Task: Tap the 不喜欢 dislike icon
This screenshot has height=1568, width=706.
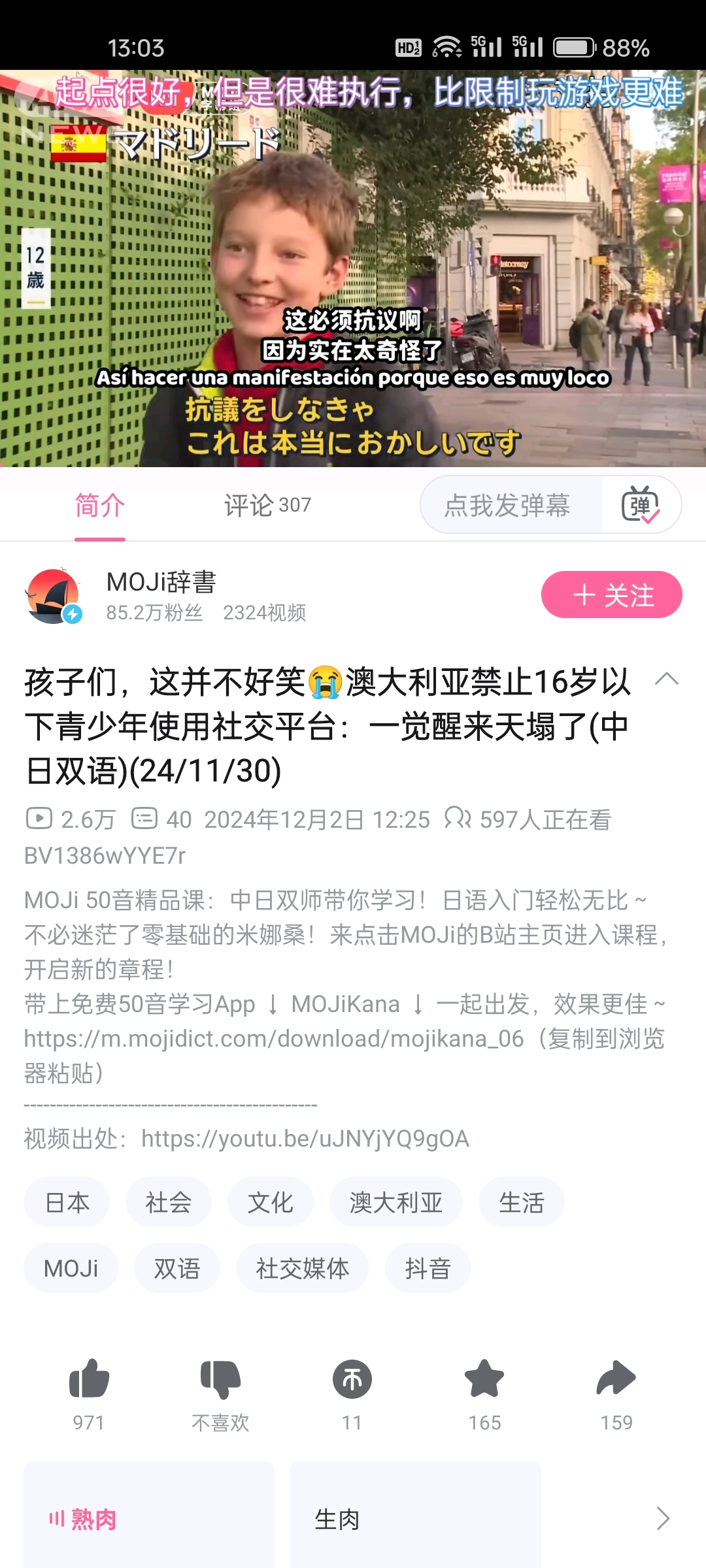Action: tap(220, 1379)
